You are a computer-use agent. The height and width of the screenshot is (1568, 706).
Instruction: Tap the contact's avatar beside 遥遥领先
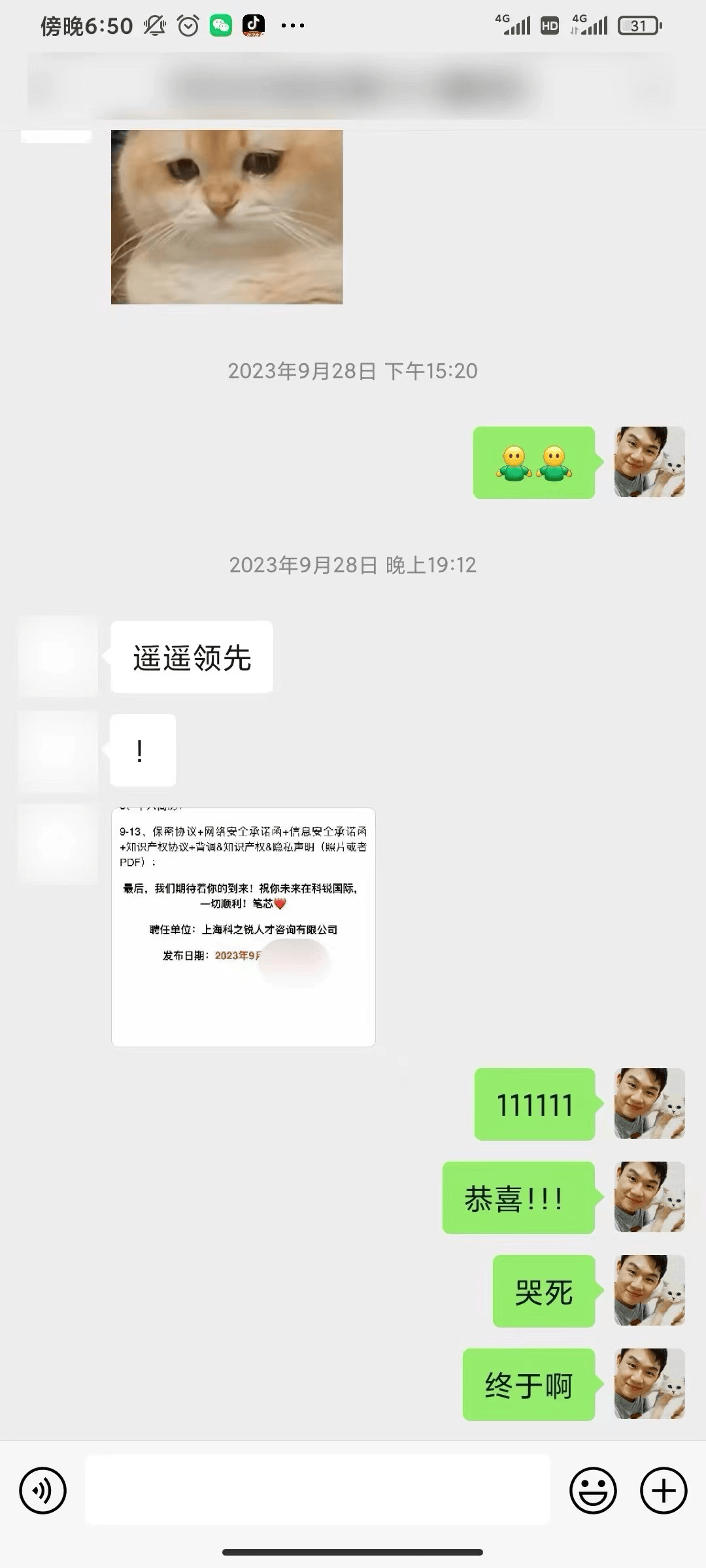pyautogui.click(x=58, y=656)
